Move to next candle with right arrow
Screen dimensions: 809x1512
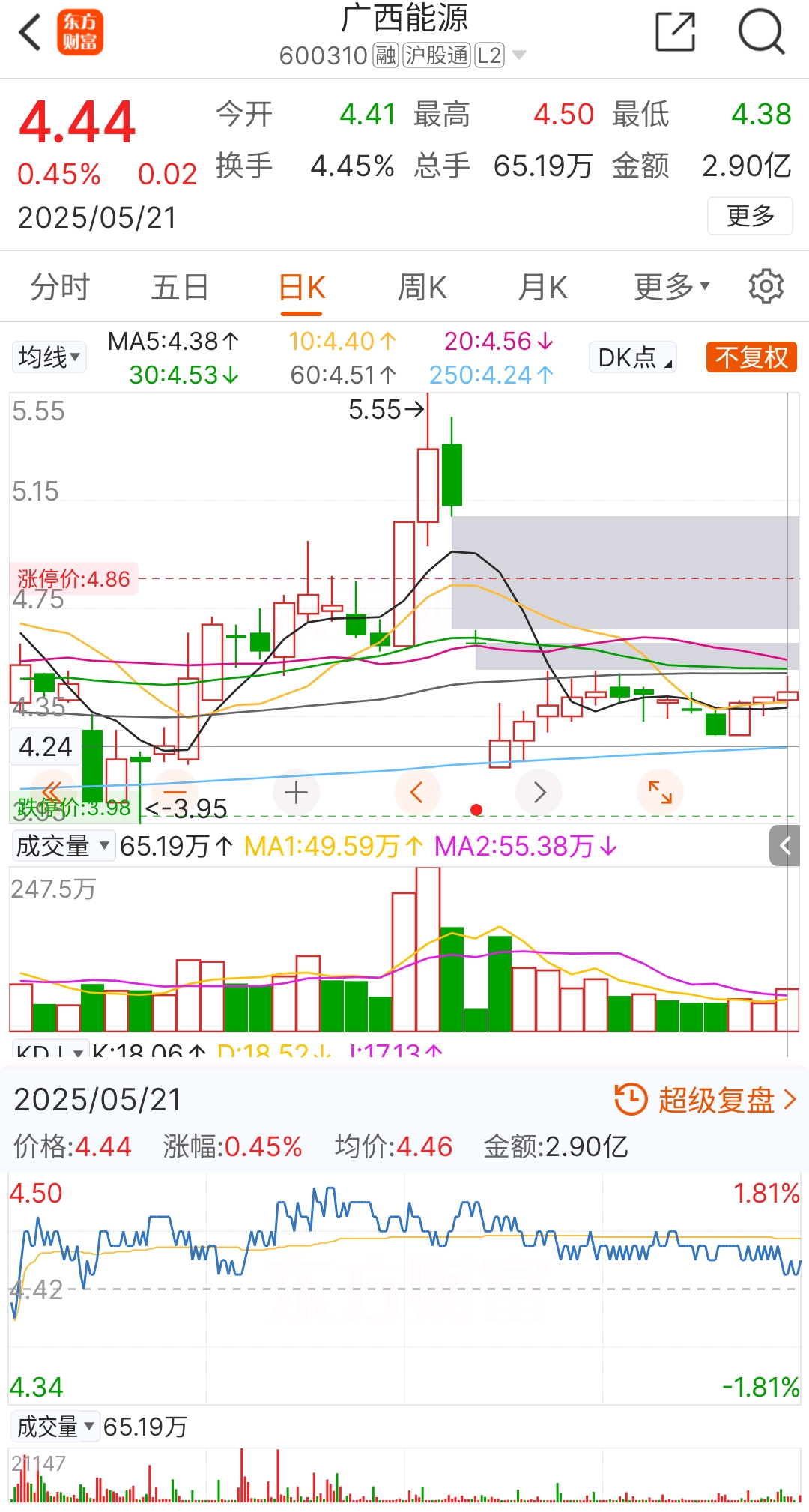coord(539,792)
